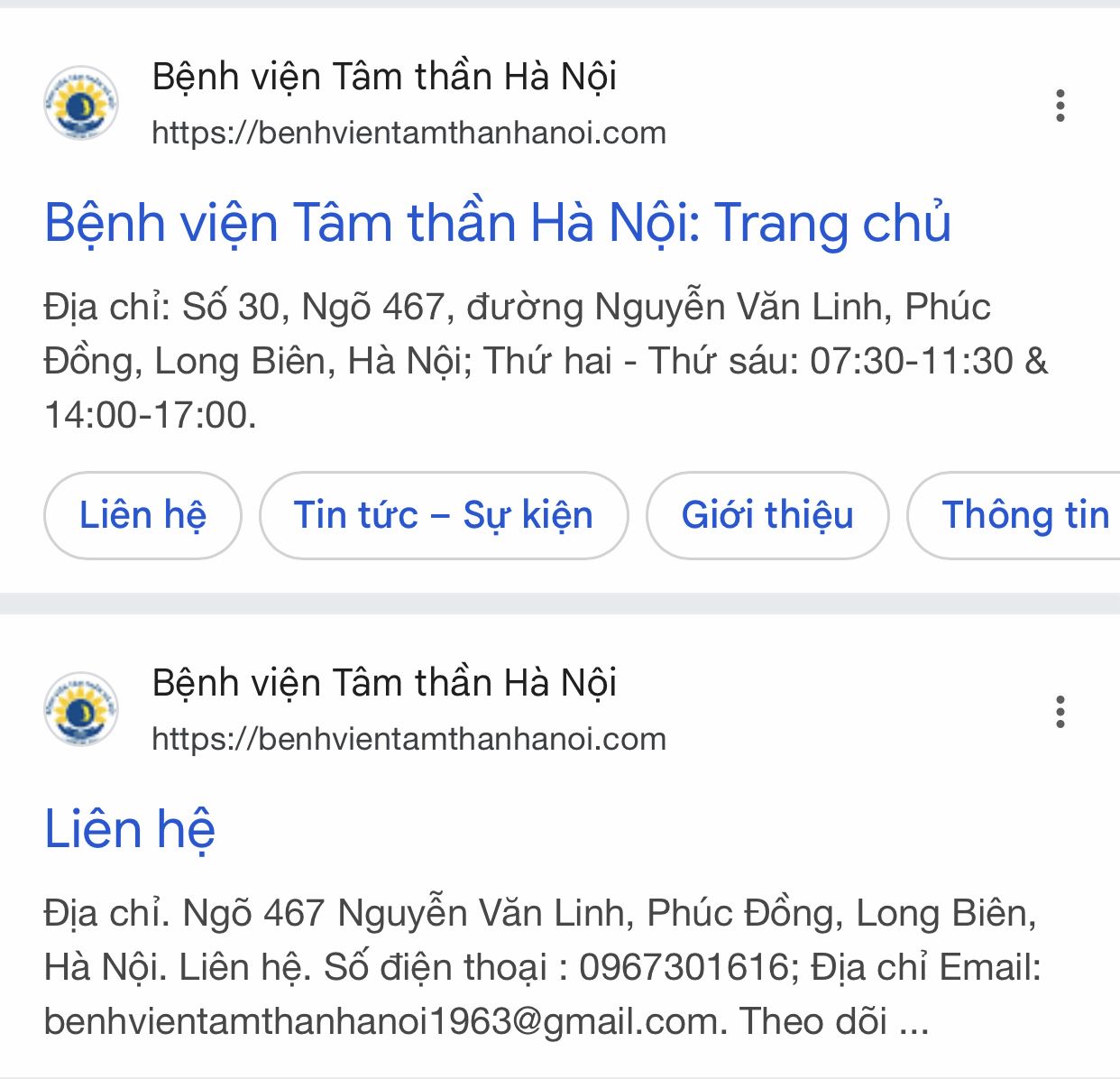Image resolution: width=1120 pixels, height=1079 pixels.
Task: Open the 'Bệnh viện Tâm thần Hà Nội: Trang chủ' result
Action: coord(497,223)
